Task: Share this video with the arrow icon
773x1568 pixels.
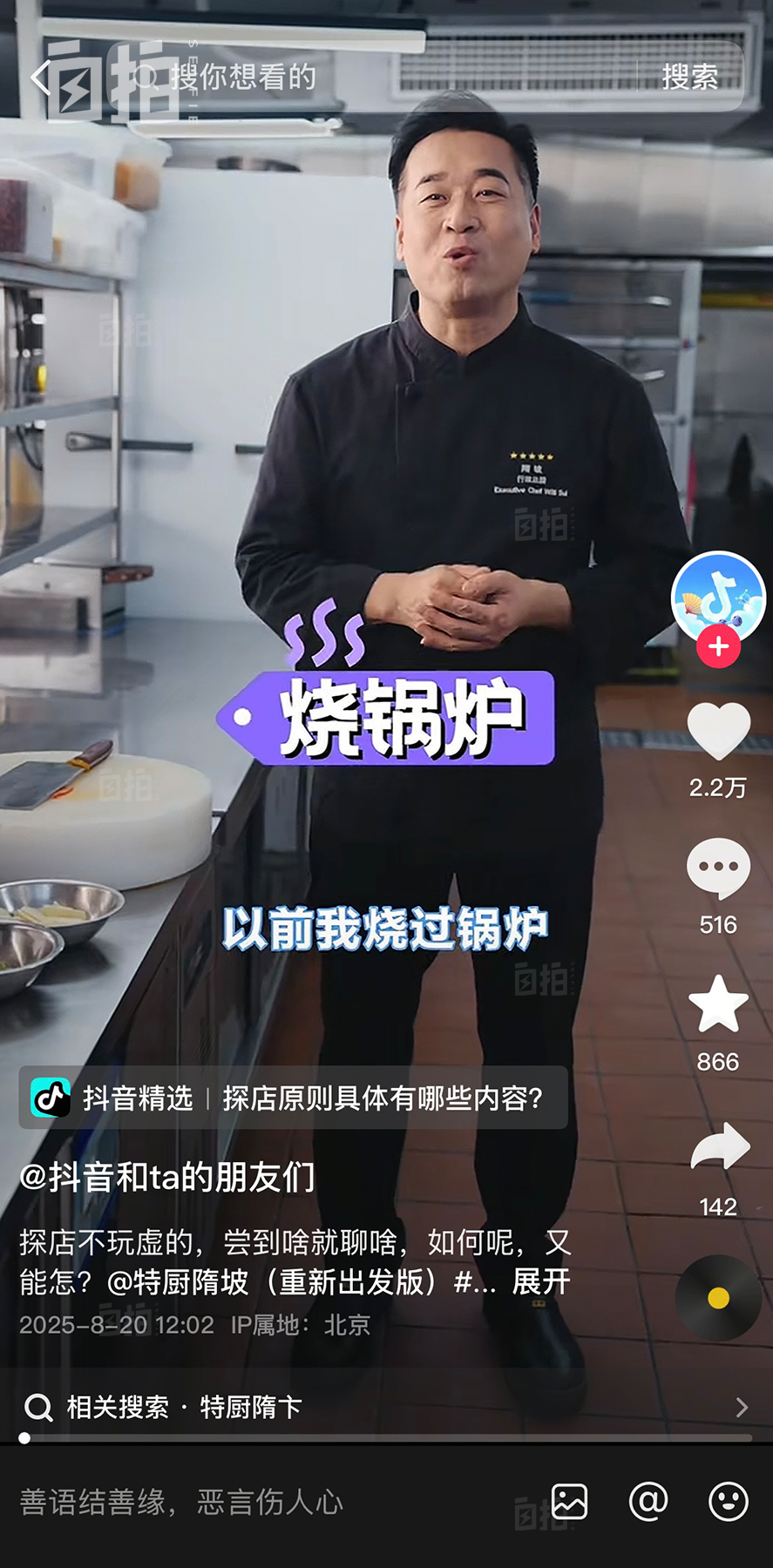Action: (719, 1147)
